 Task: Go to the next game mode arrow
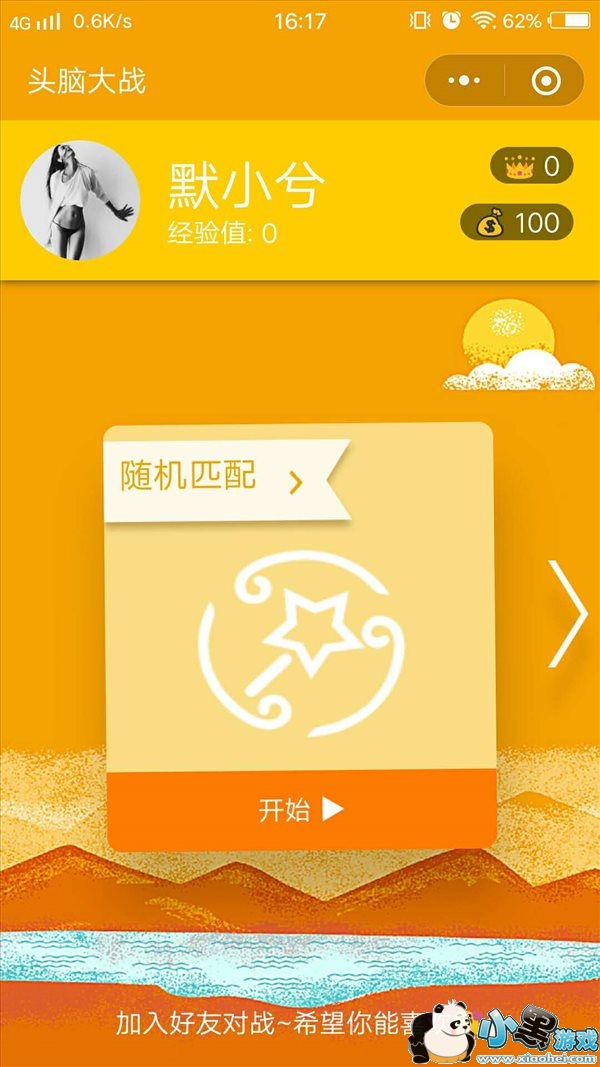tap(567, 614)
